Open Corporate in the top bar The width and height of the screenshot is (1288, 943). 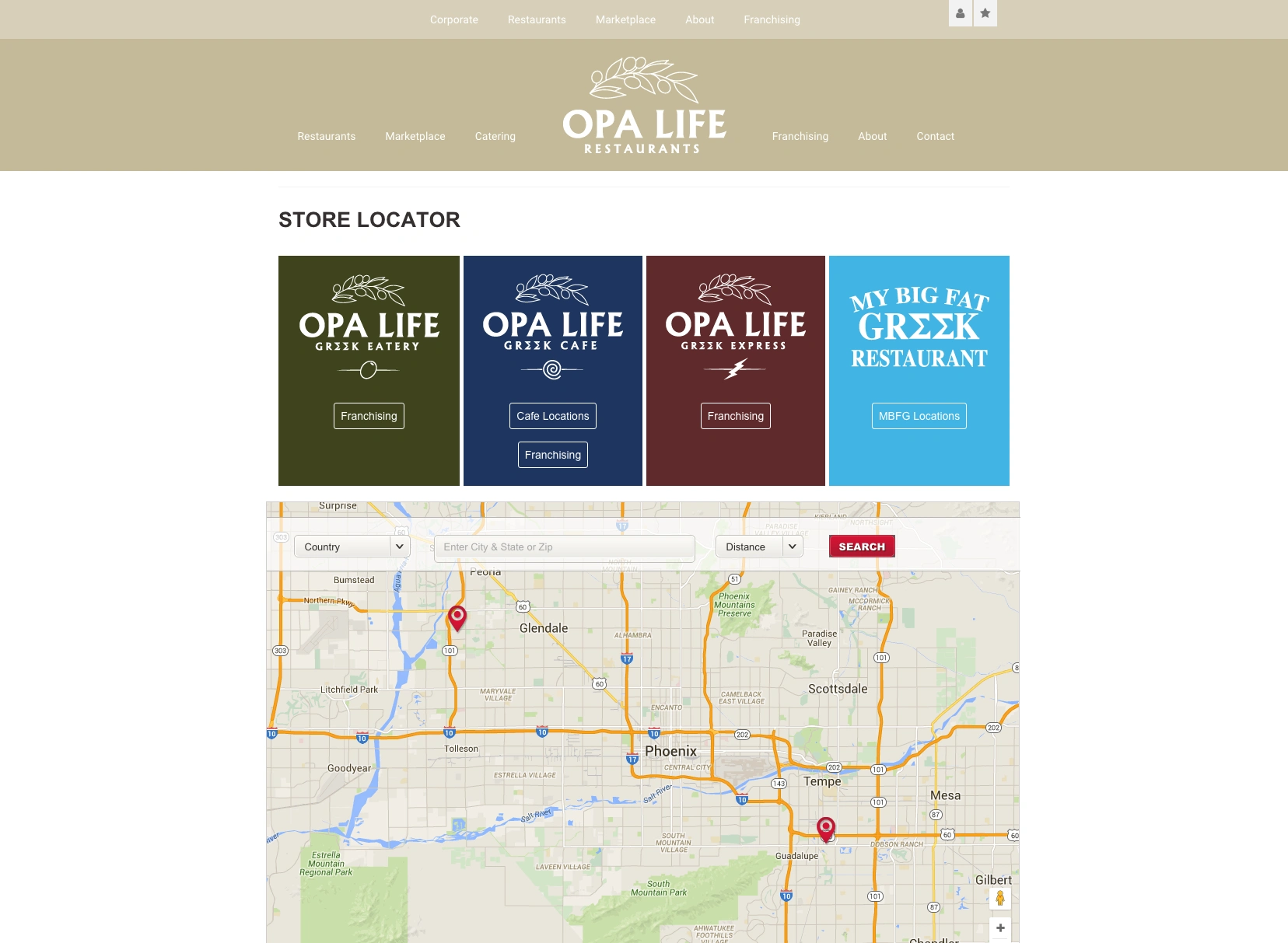[454, 19]
